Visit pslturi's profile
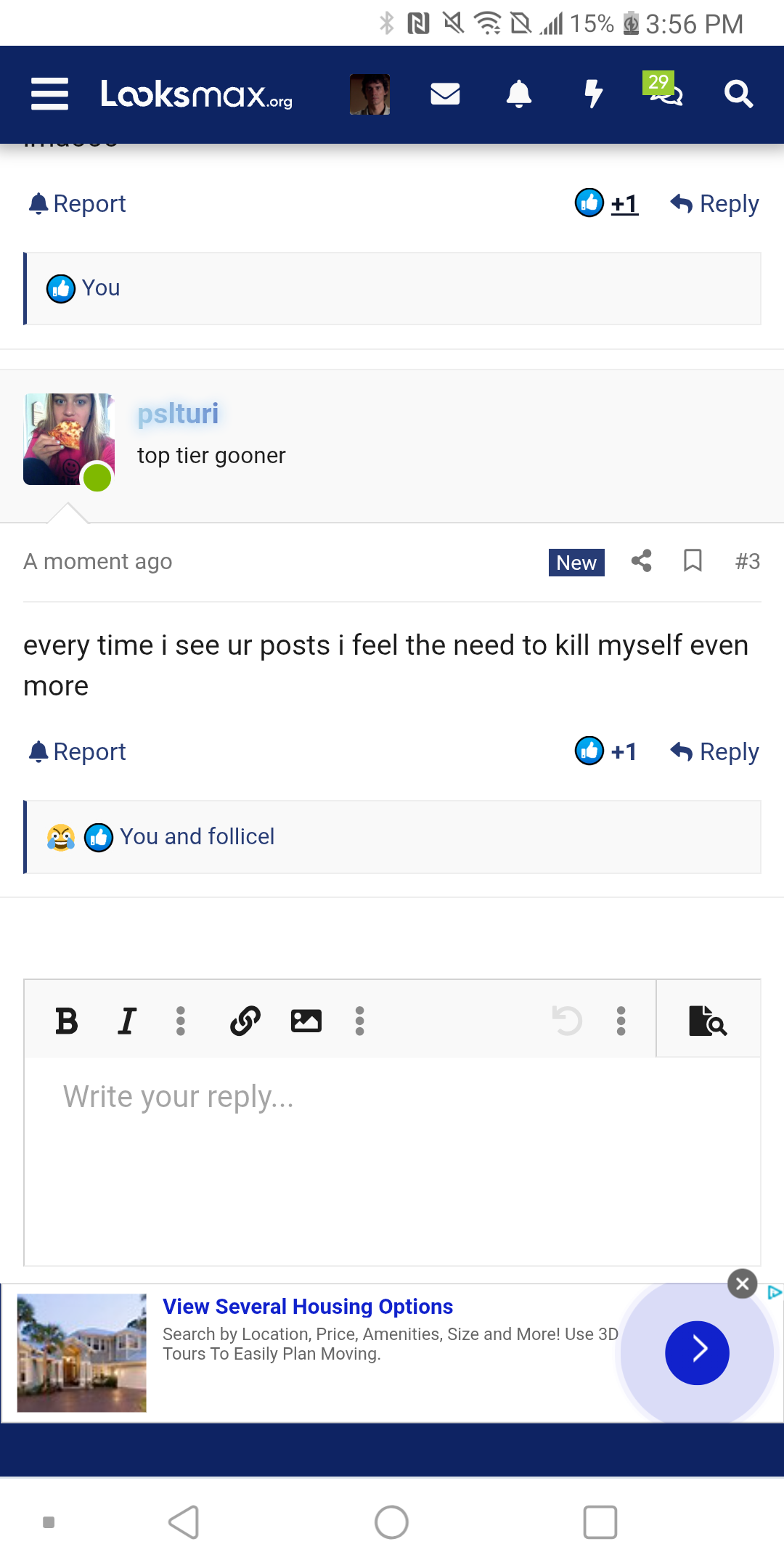The image size is (784, 1568). click(178, 414)
